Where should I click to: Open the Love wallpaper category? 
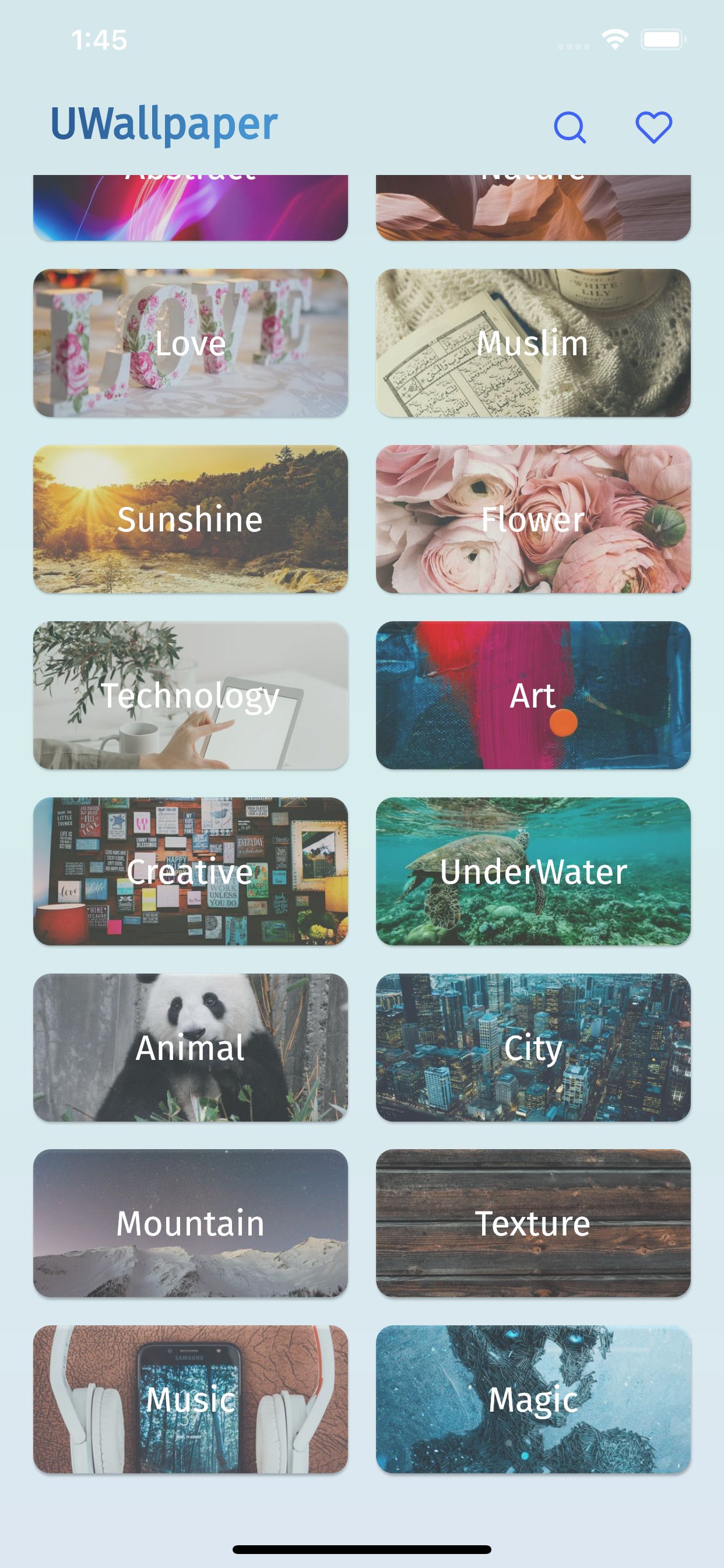(x=191, y=342)
